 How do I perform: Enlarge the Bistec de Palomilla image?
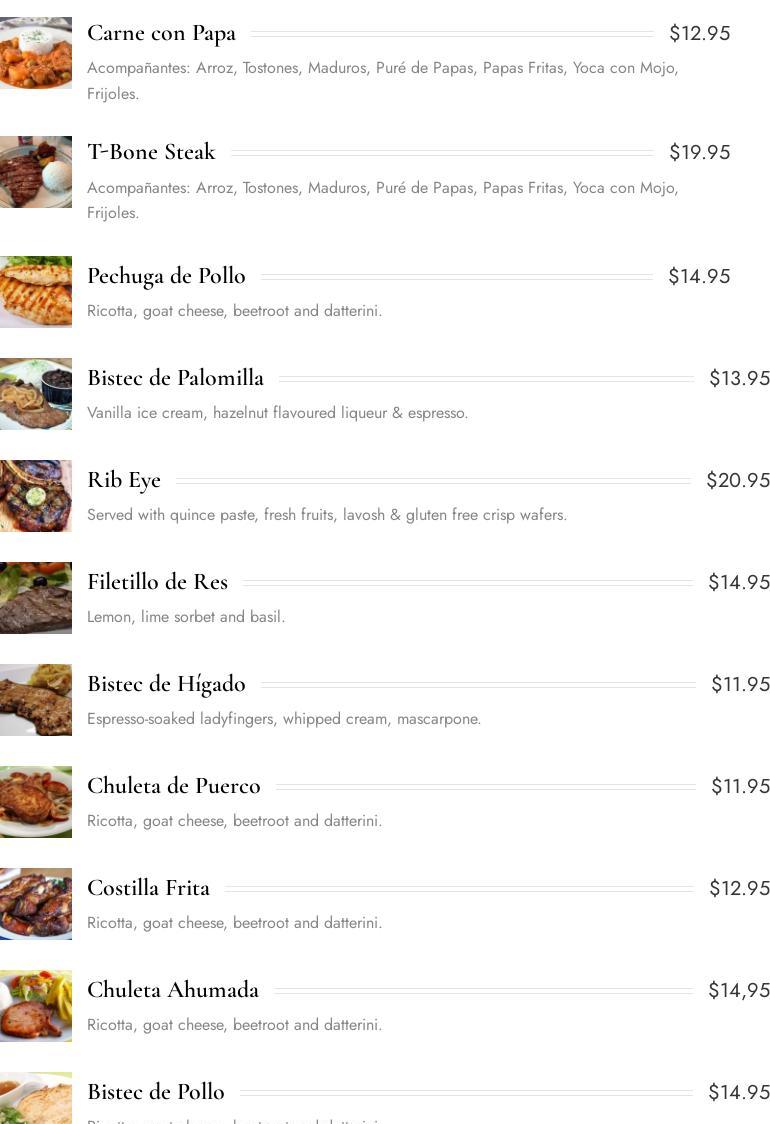pyautogui.click(x=36, y=394)
